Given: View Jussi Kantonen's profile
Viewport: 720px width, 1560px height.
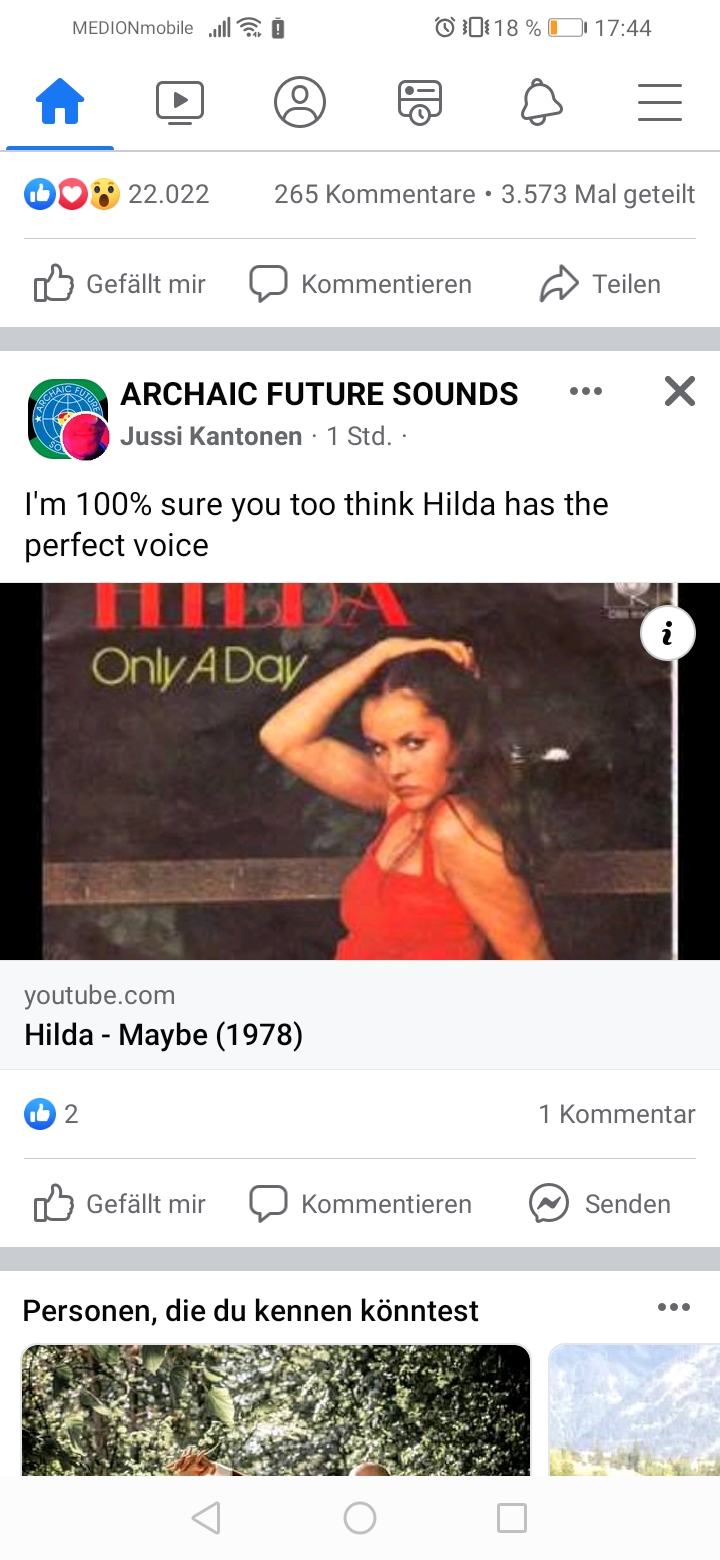Looking at the screenshot, I should (x=211, y=436).
